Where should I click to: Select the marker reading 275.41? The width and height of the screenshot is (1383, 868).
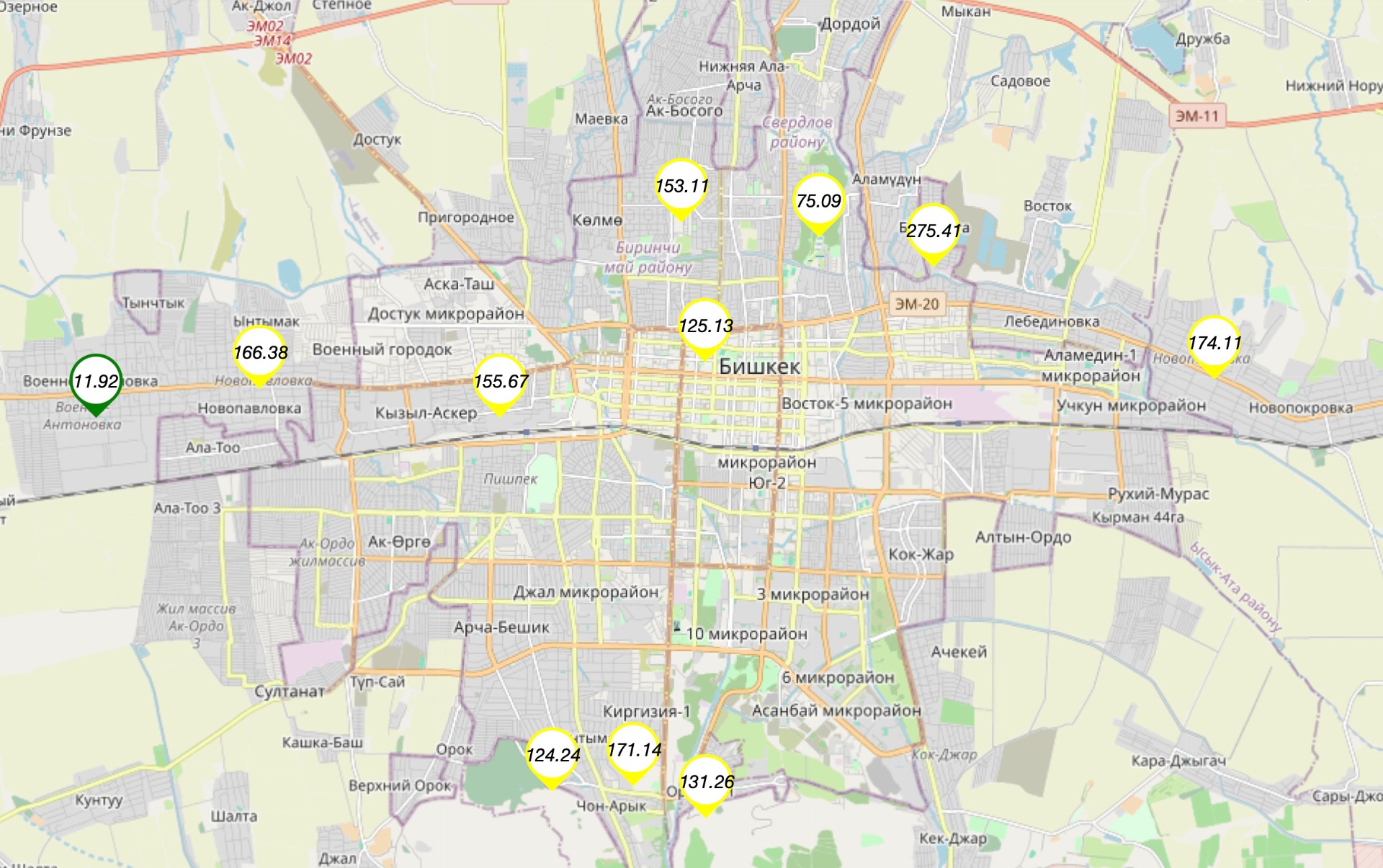[933, 231]
